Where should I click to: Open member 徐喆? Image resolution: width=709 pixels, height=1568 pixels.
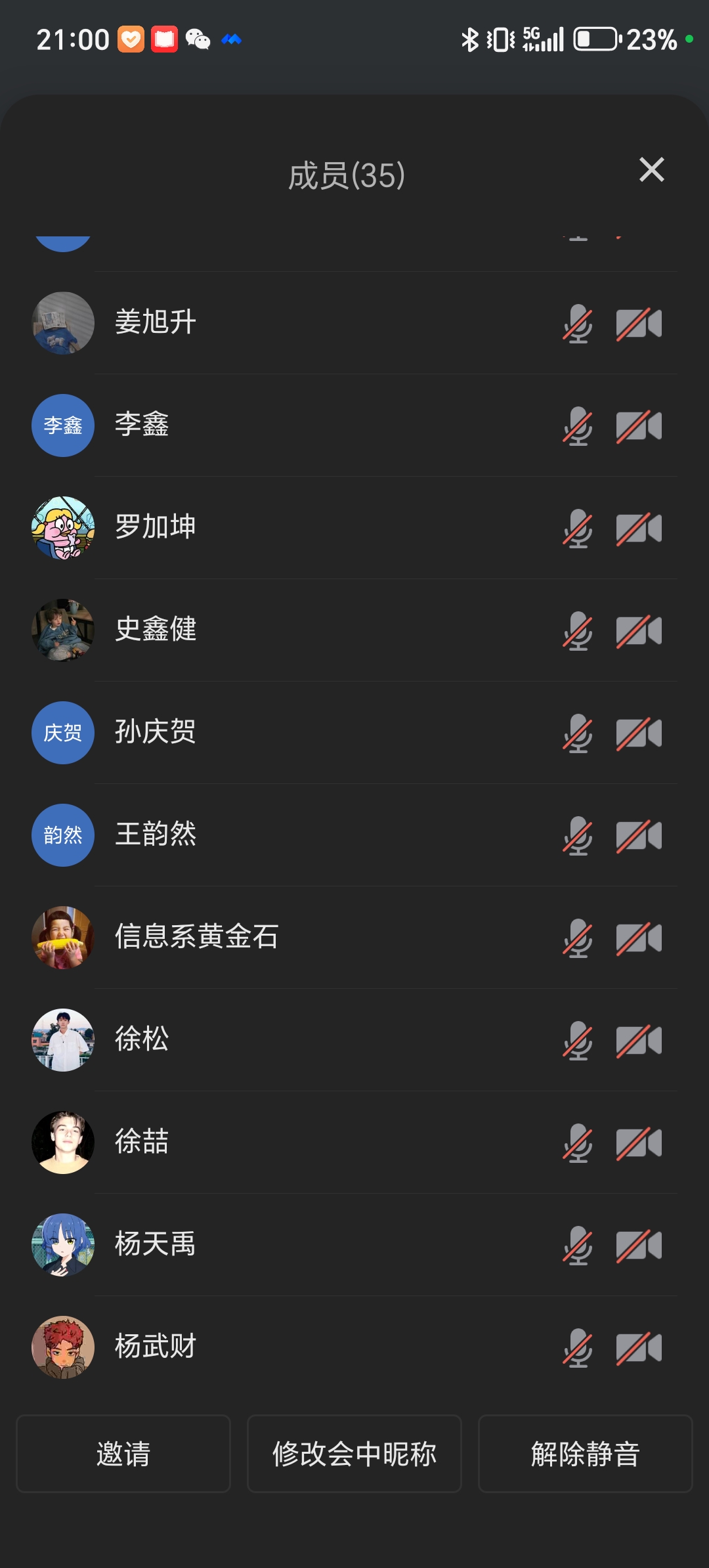(x=142, y=1142)
